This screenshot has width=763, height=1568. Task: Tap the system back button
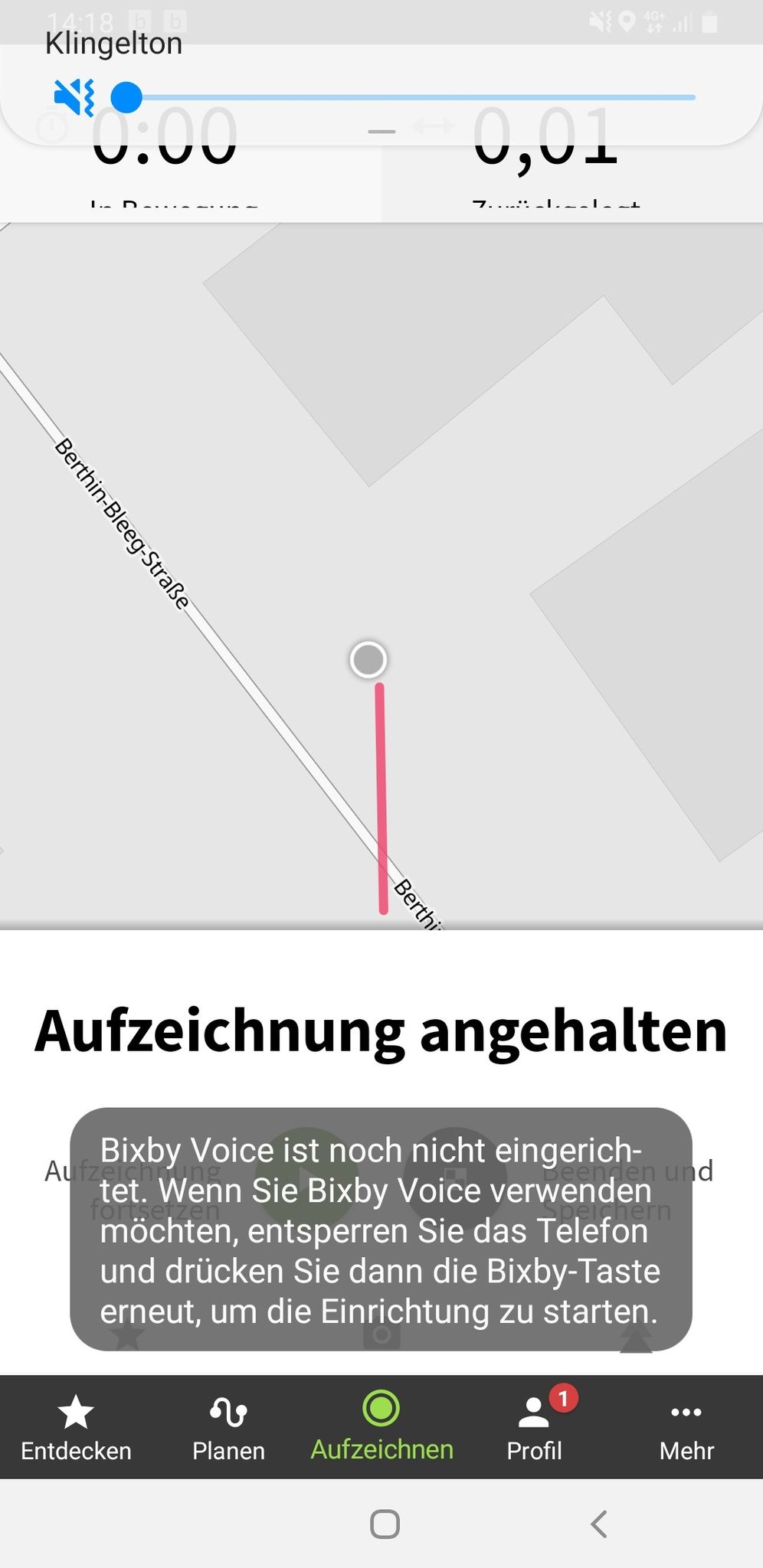click(x=599, y=1524)
